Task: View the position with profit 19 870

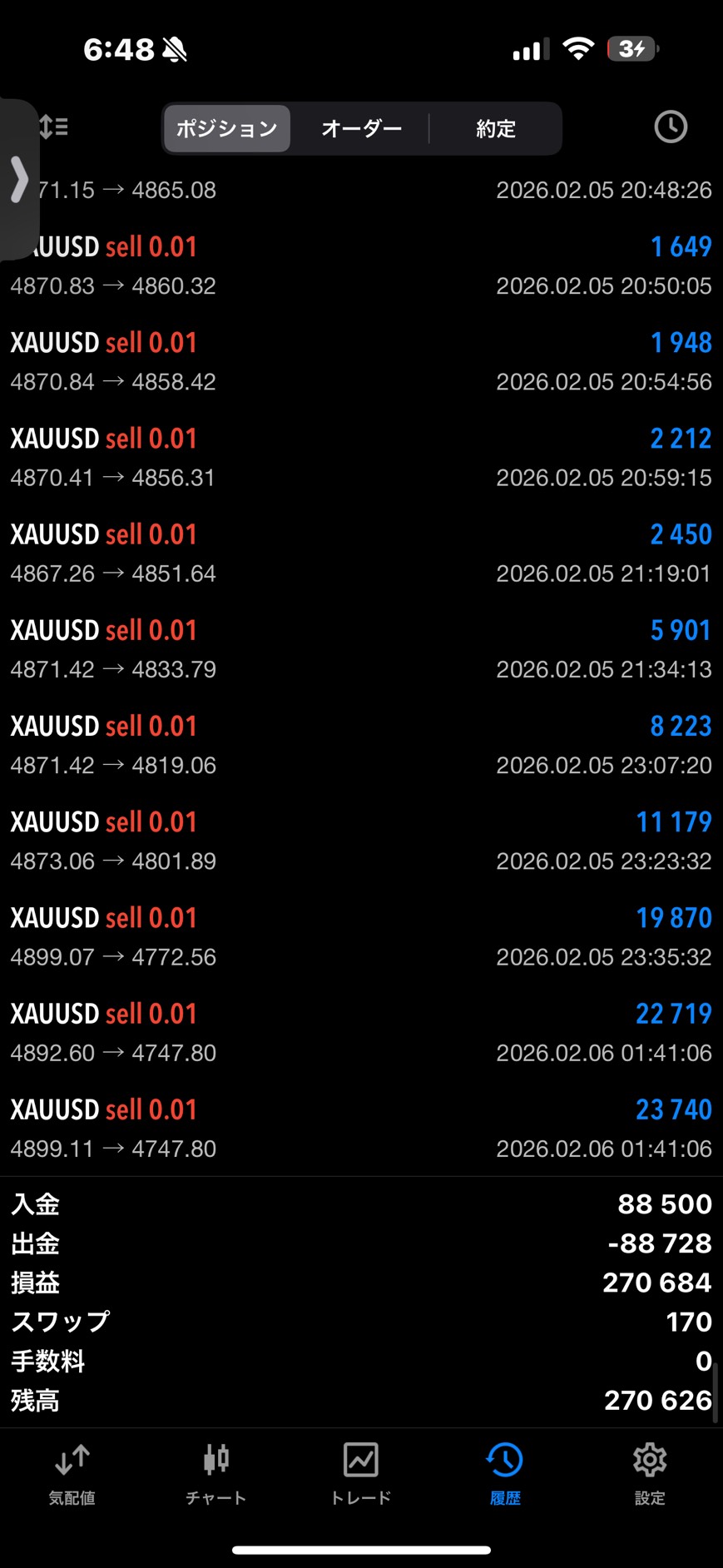Action: 361,936
